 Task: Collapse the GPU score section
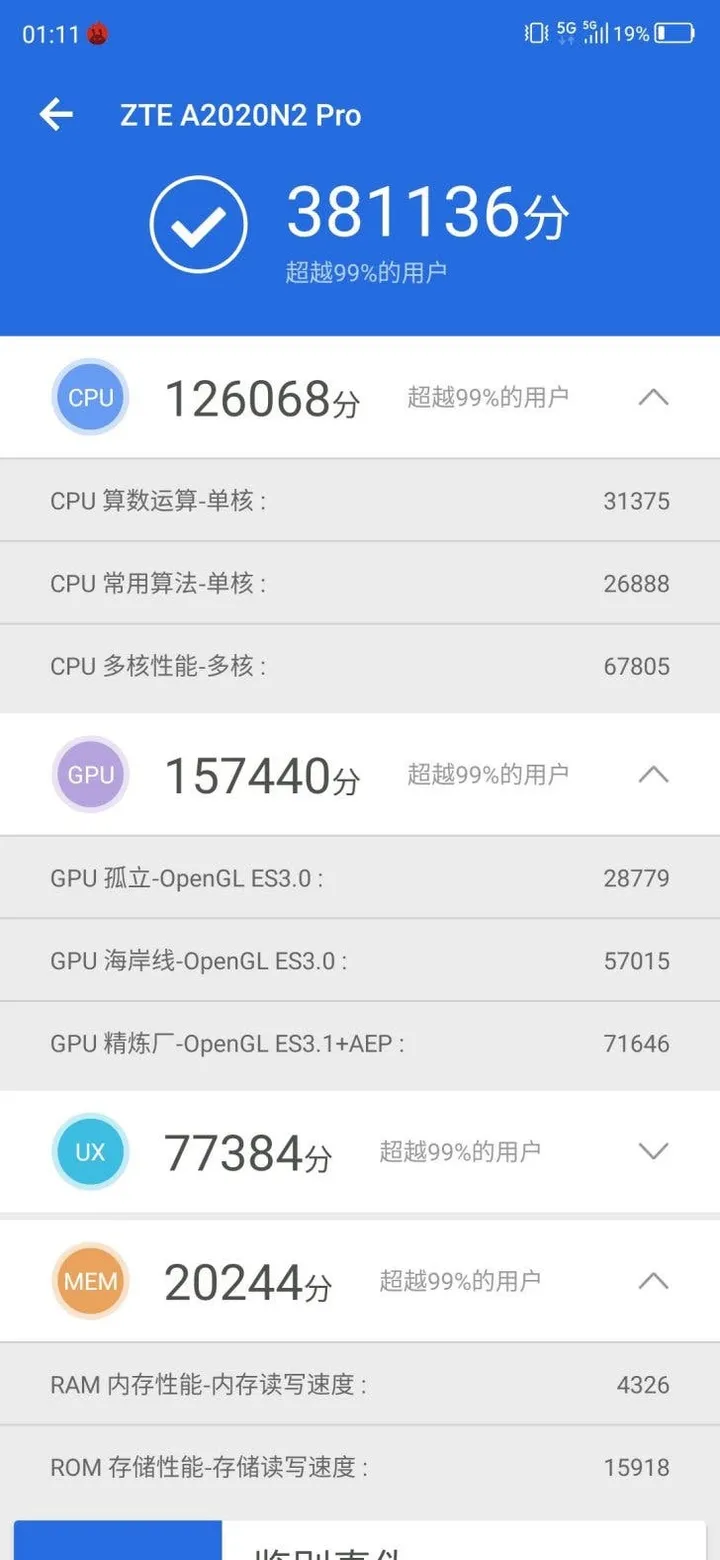click(x=653, y=774)
